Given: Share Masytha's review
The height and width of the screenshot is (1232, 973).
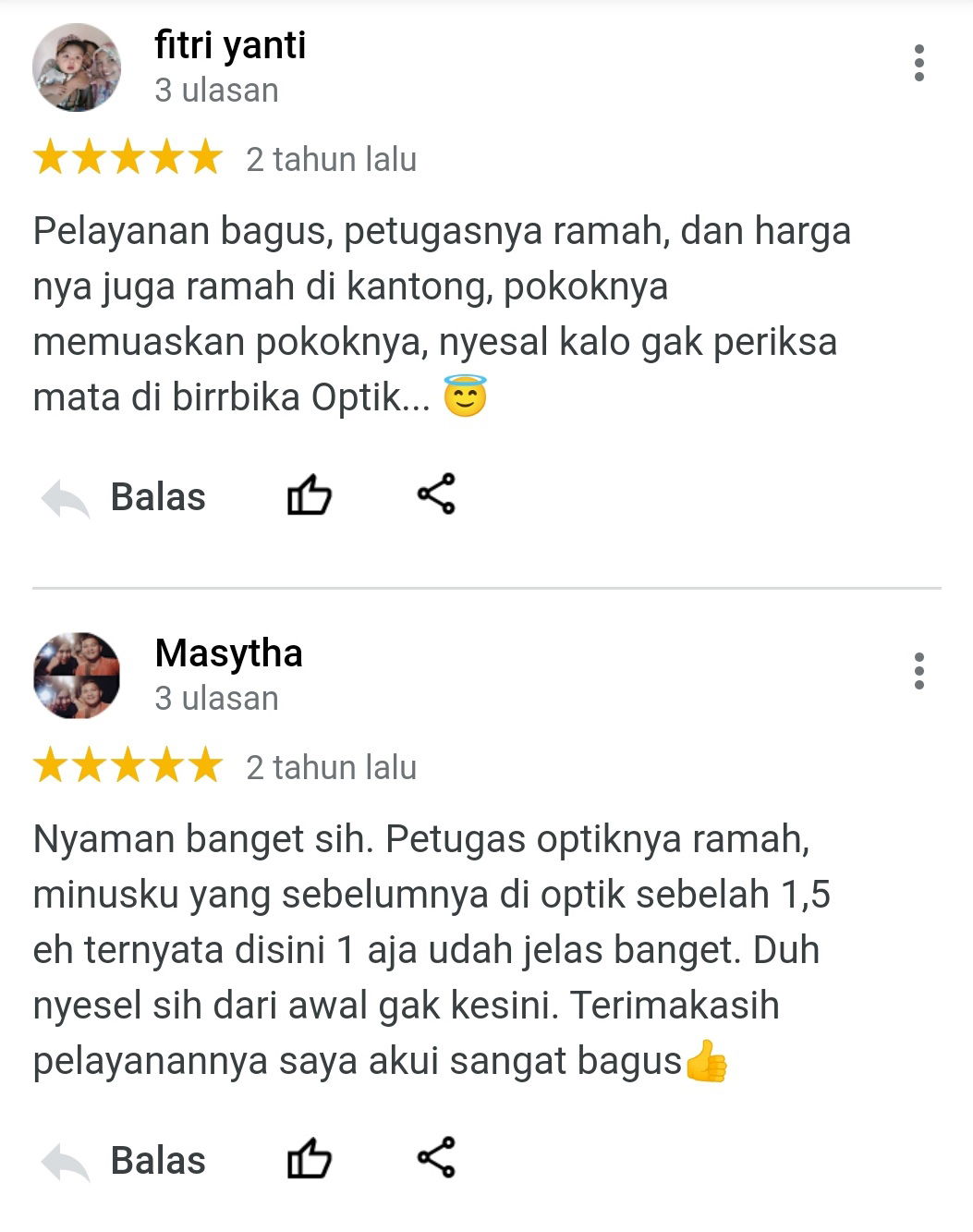Looking at the screenshot, I should (436, 1157).
